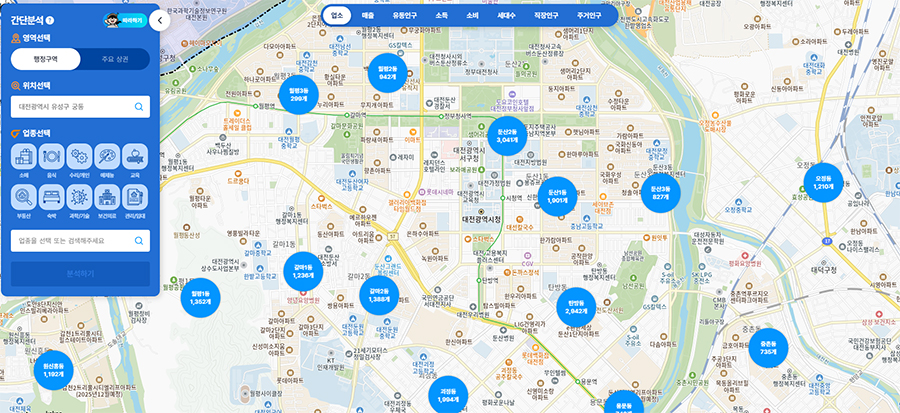Pick the 보건의료 category
This screenshot has height=413, width=900.
click(x=107, y=198)
